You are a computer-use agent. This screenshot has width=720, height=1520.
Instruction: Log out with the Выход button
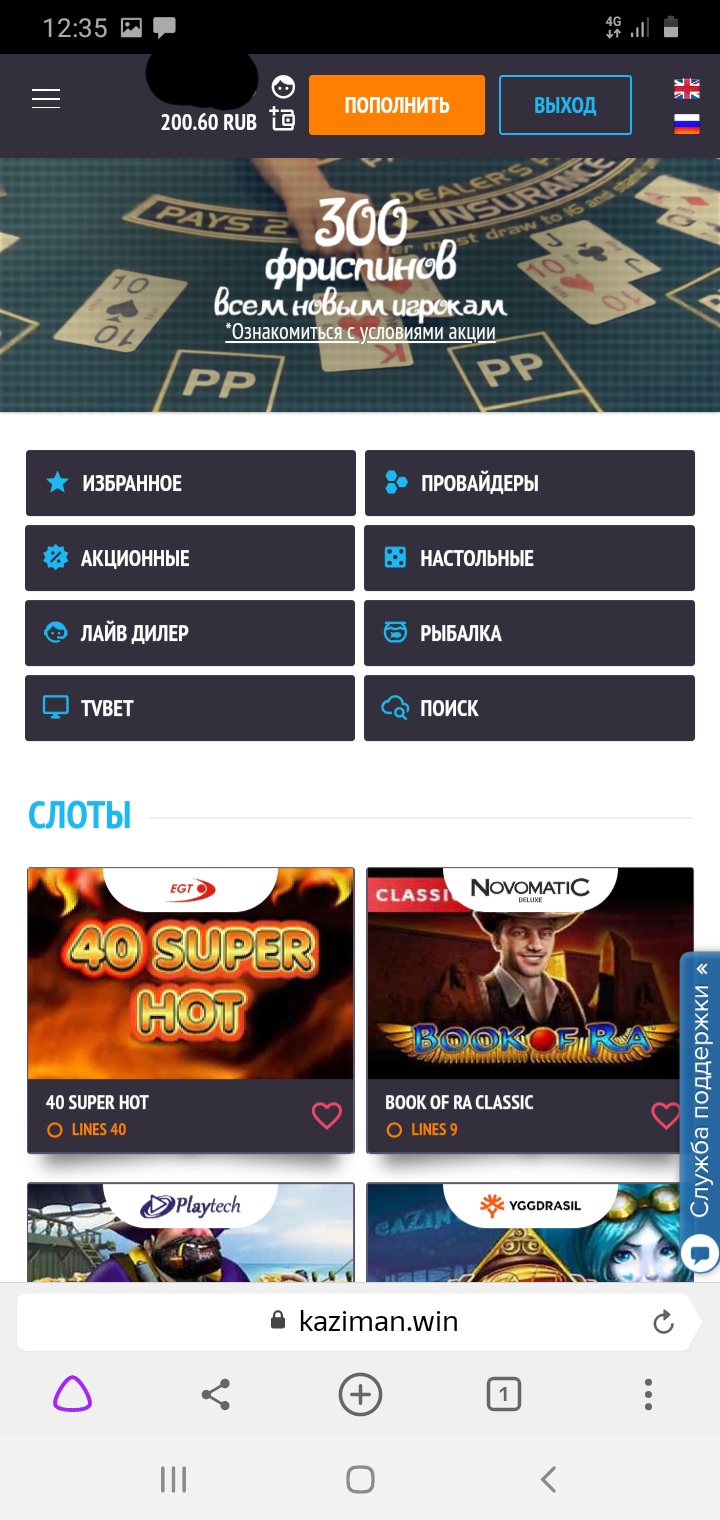565,105
